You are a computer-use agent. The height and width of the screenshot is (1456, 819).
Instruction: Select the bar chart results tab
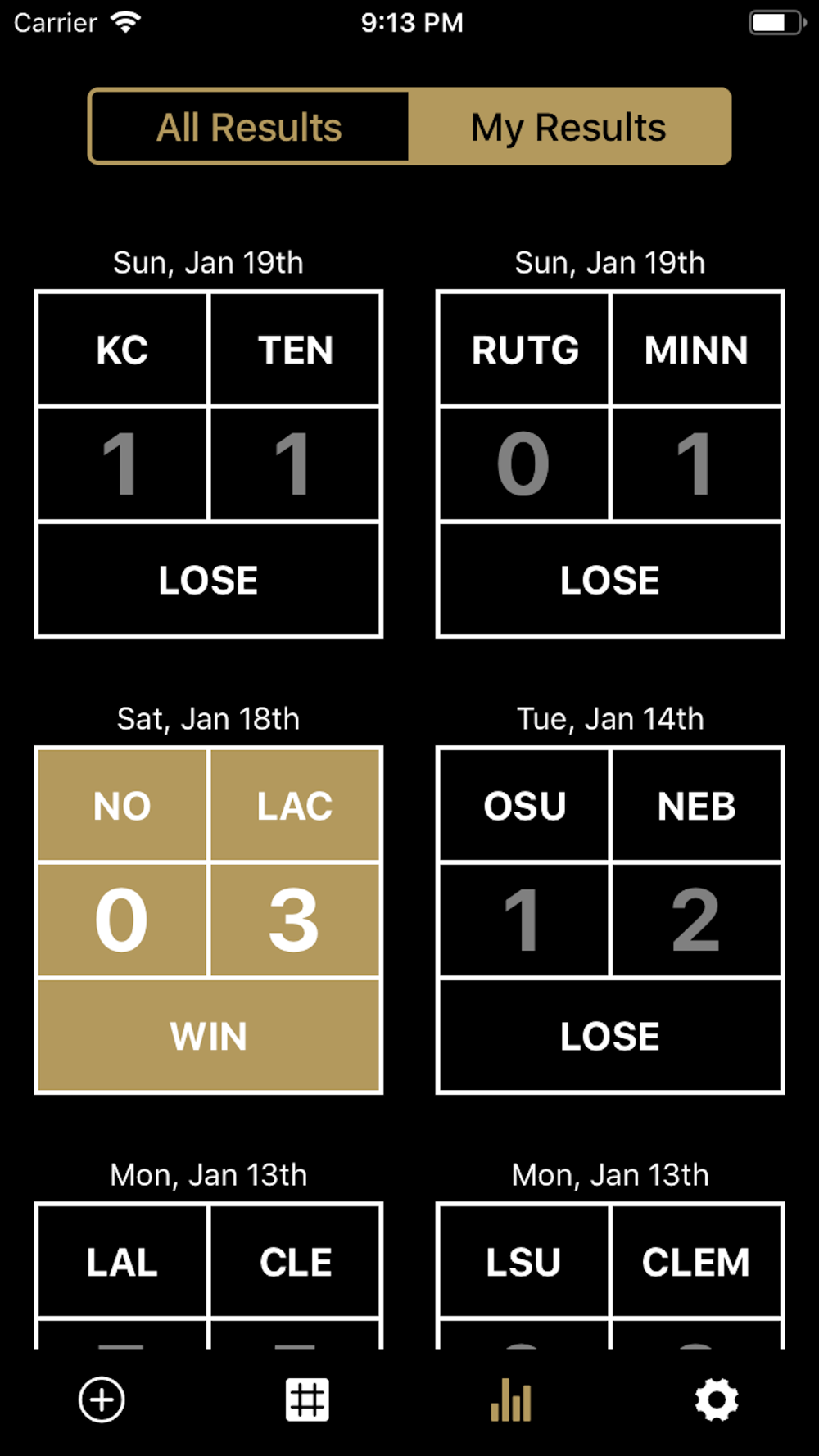(x=511, y=1399)
